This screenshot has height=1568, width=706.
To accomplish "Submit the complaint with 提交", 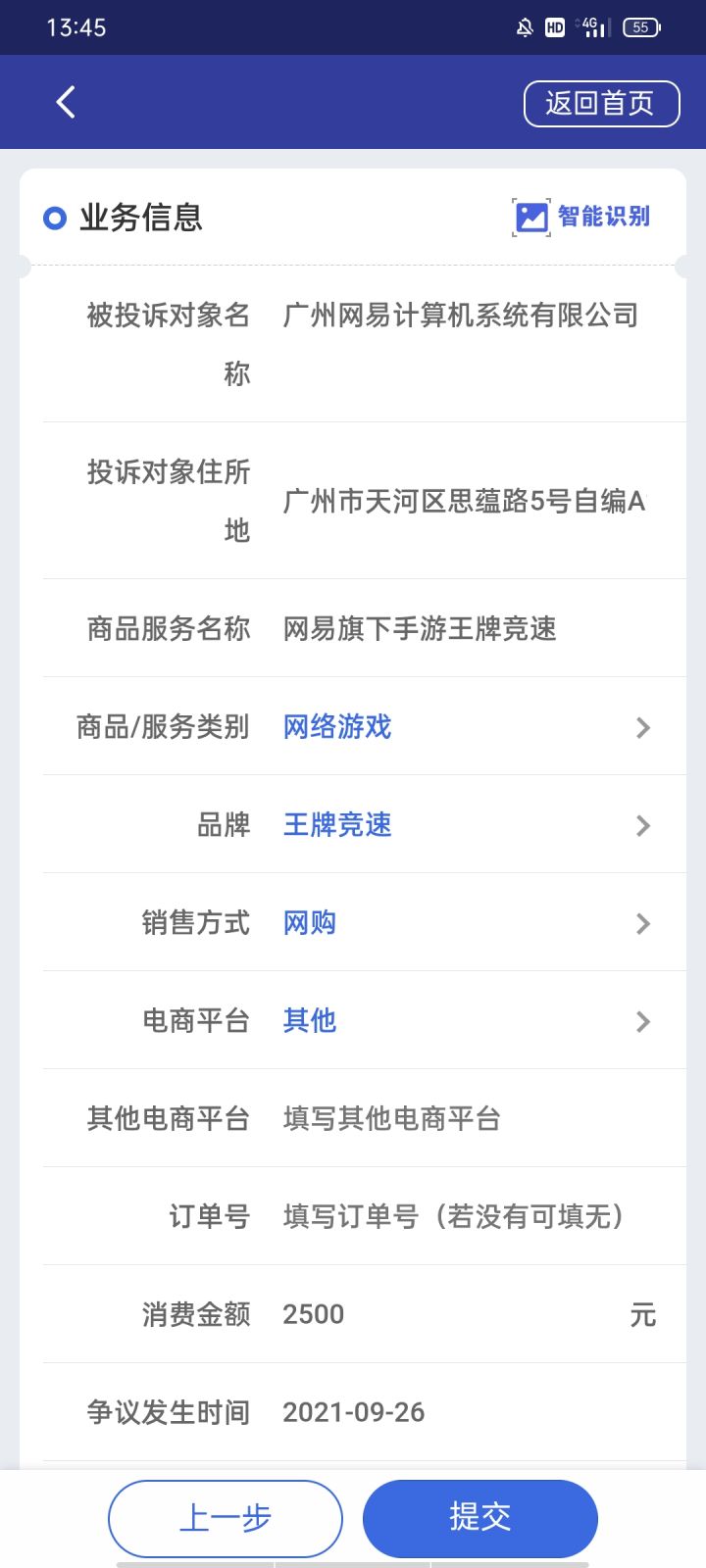I will tap(480, 1519).
